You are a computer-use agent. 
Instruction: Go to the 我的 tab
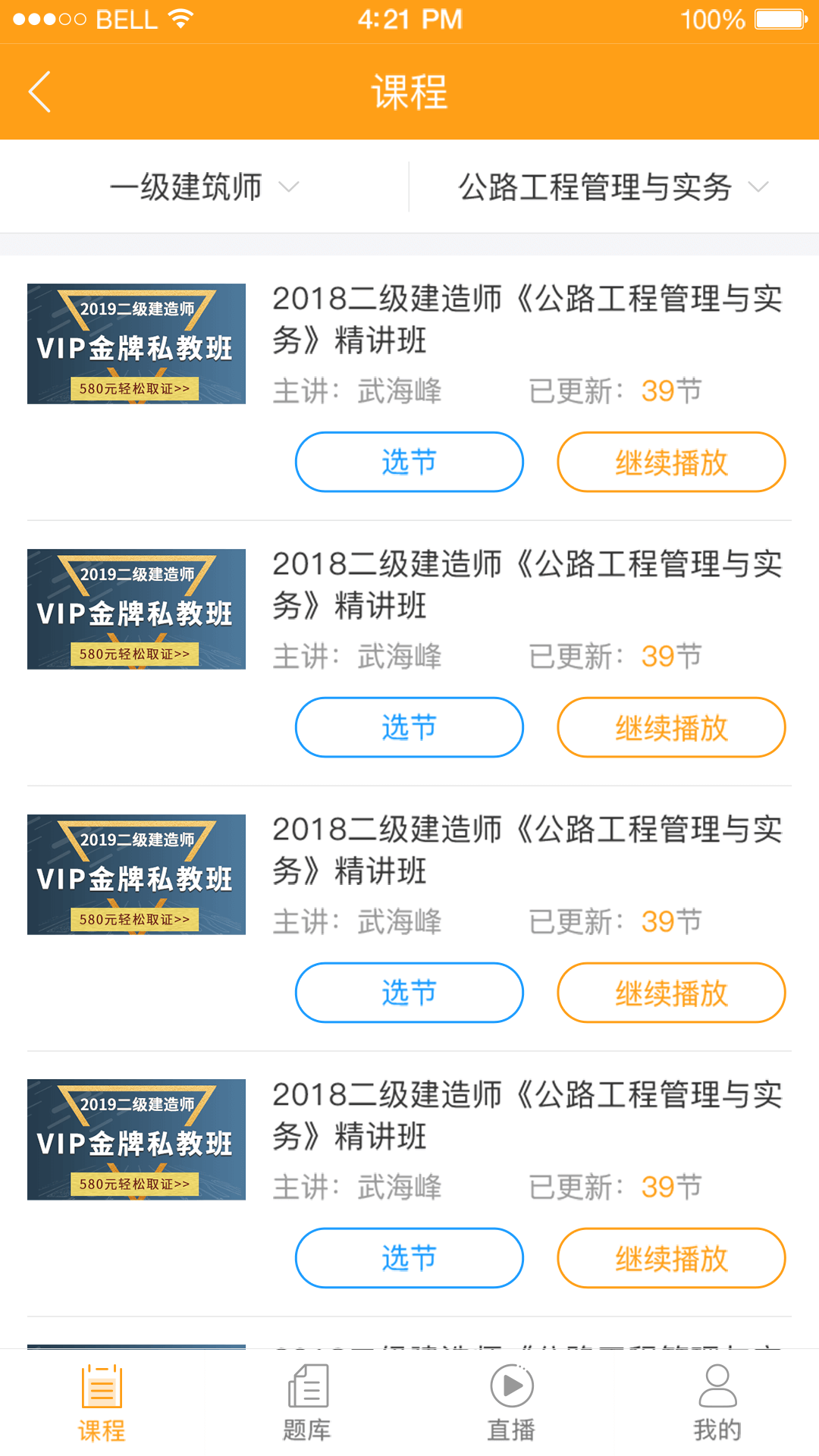click(x=717, y=1403)
